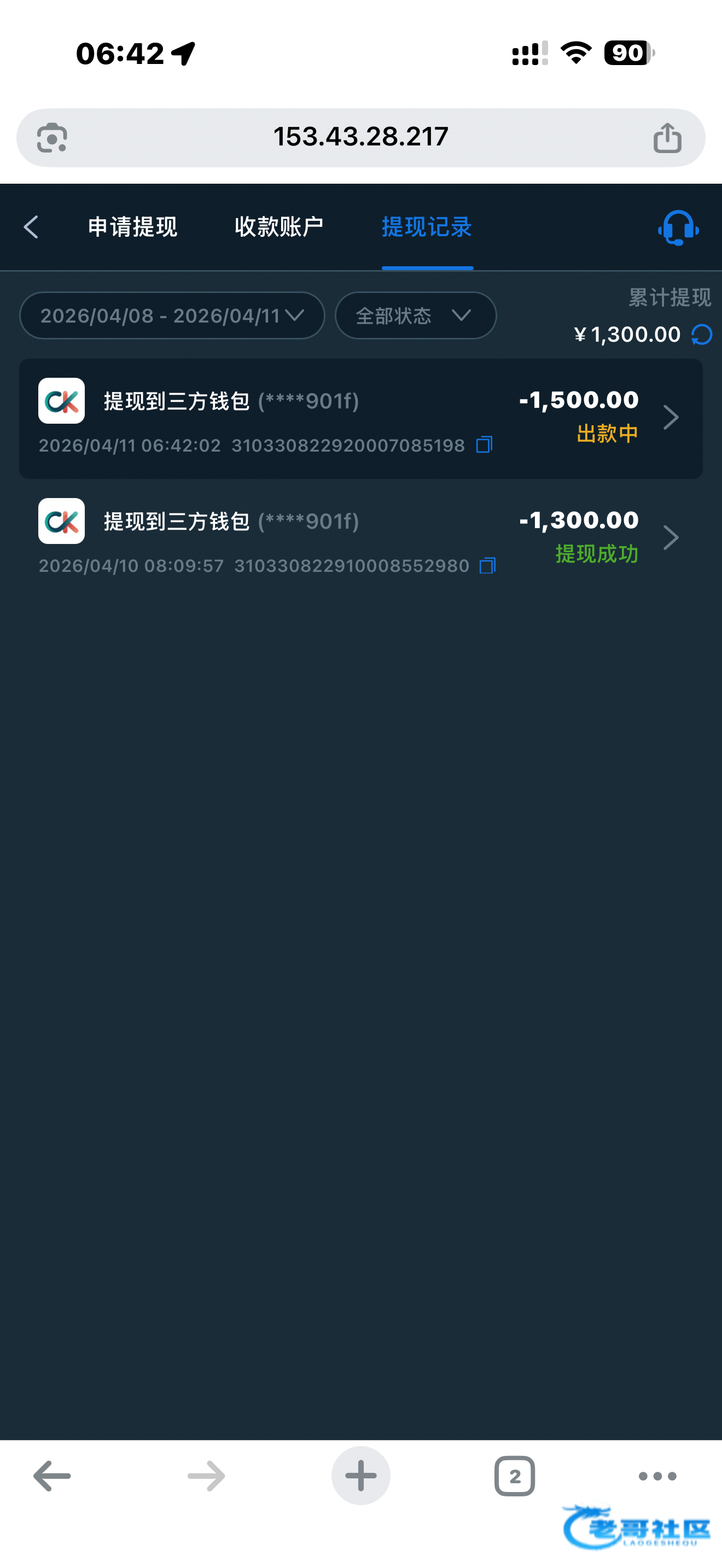Copy order number ending in 7085198
This screenshot has width=722, height=1568.
tap(485, 445)
